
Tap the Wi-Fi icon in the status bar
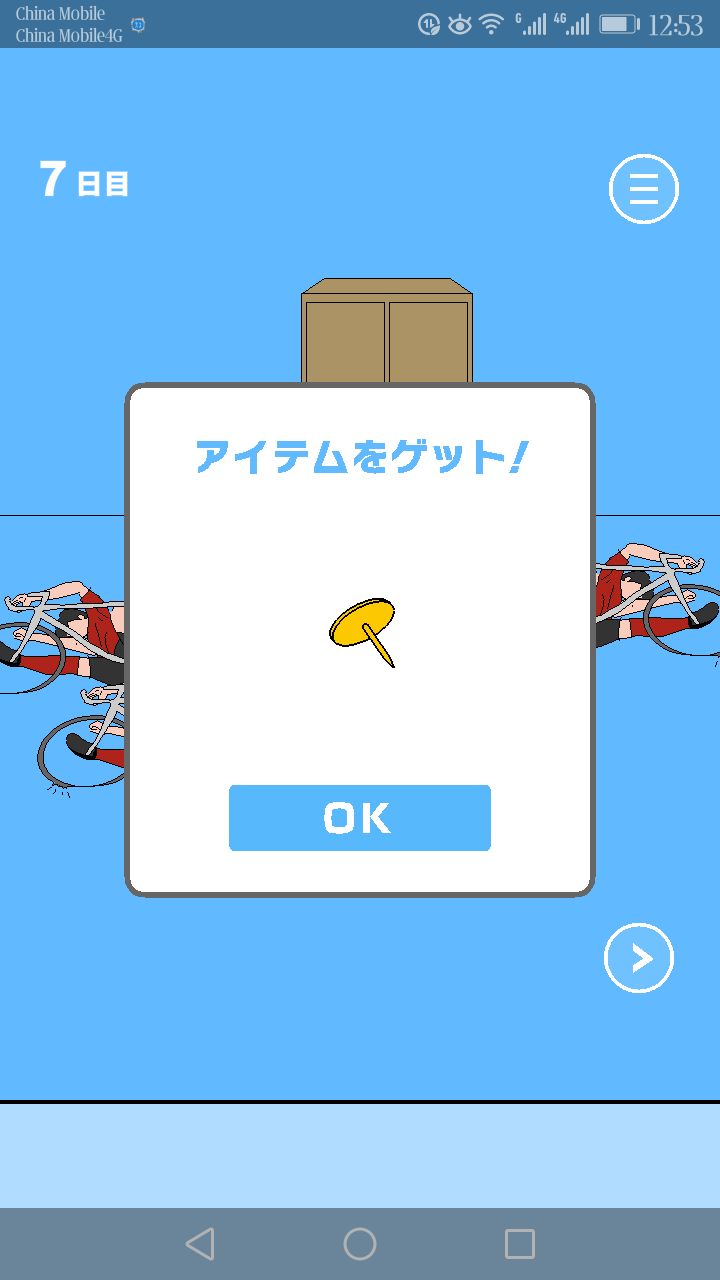coord(492,24)
